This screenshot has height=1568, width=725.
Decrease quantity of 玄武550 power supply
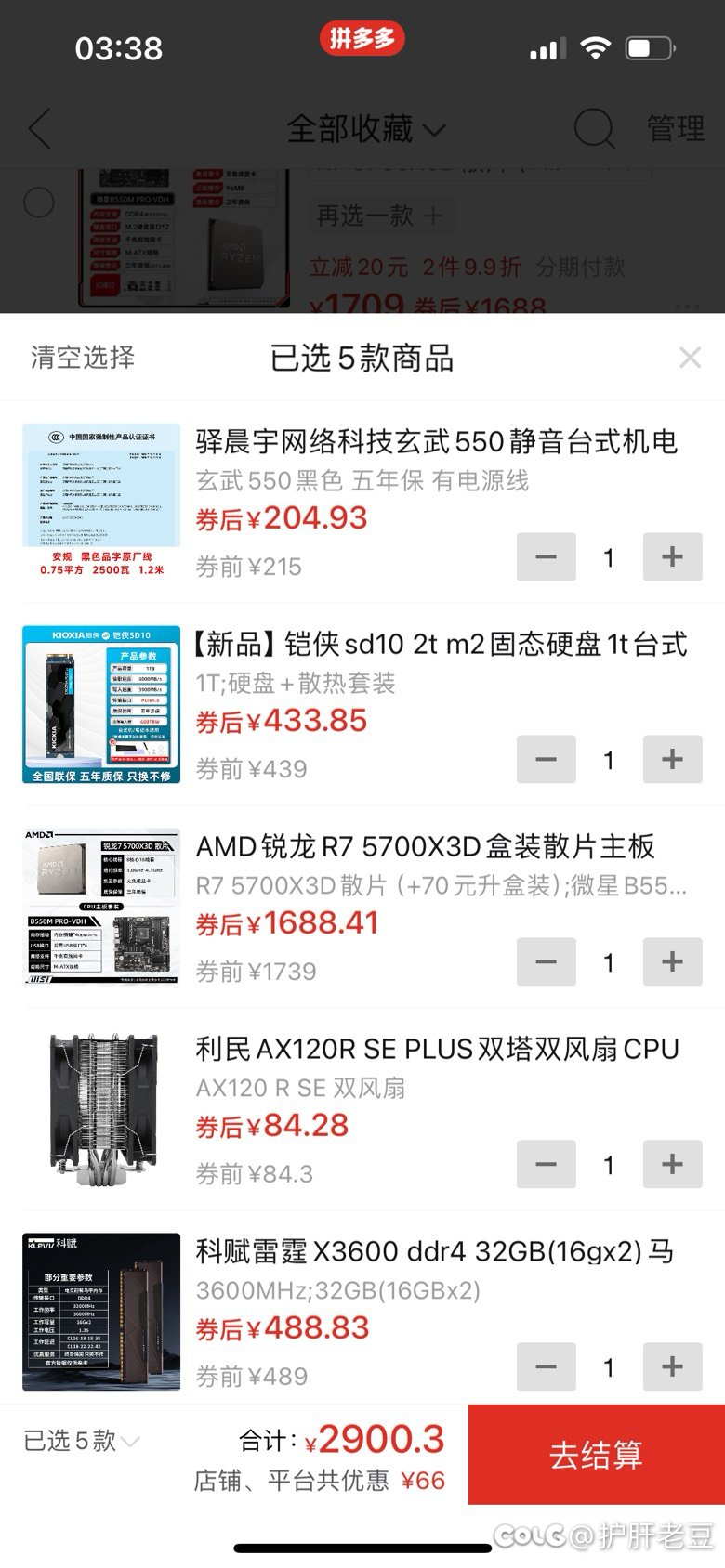[547, 557]
